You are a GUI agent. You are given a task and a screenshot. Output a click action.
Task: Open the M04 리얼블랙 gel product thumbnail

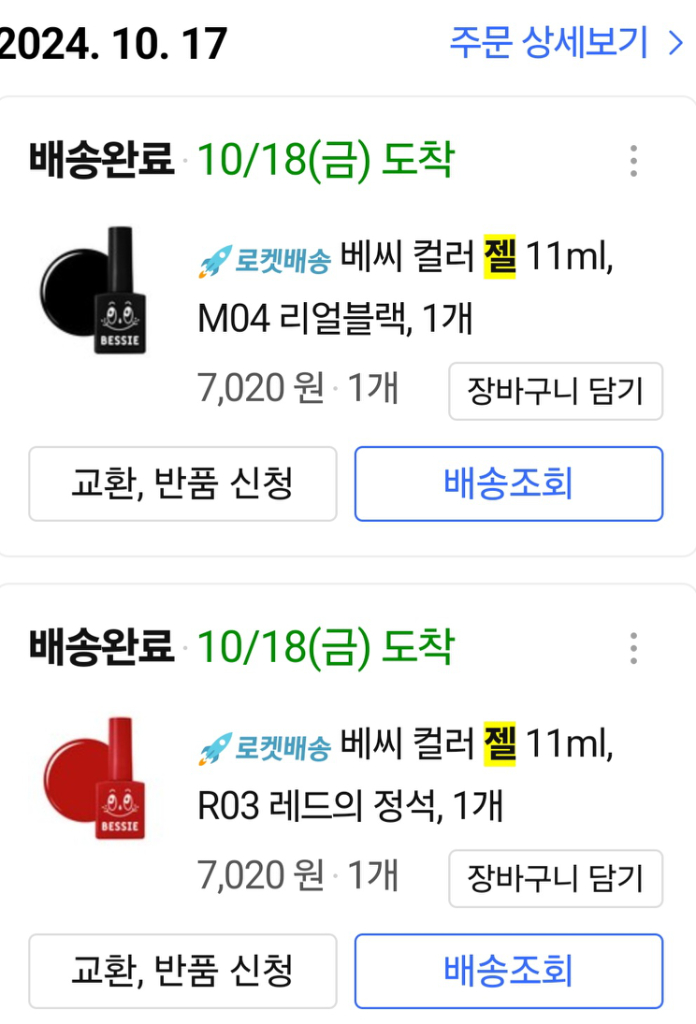click(x=91, y=280)
